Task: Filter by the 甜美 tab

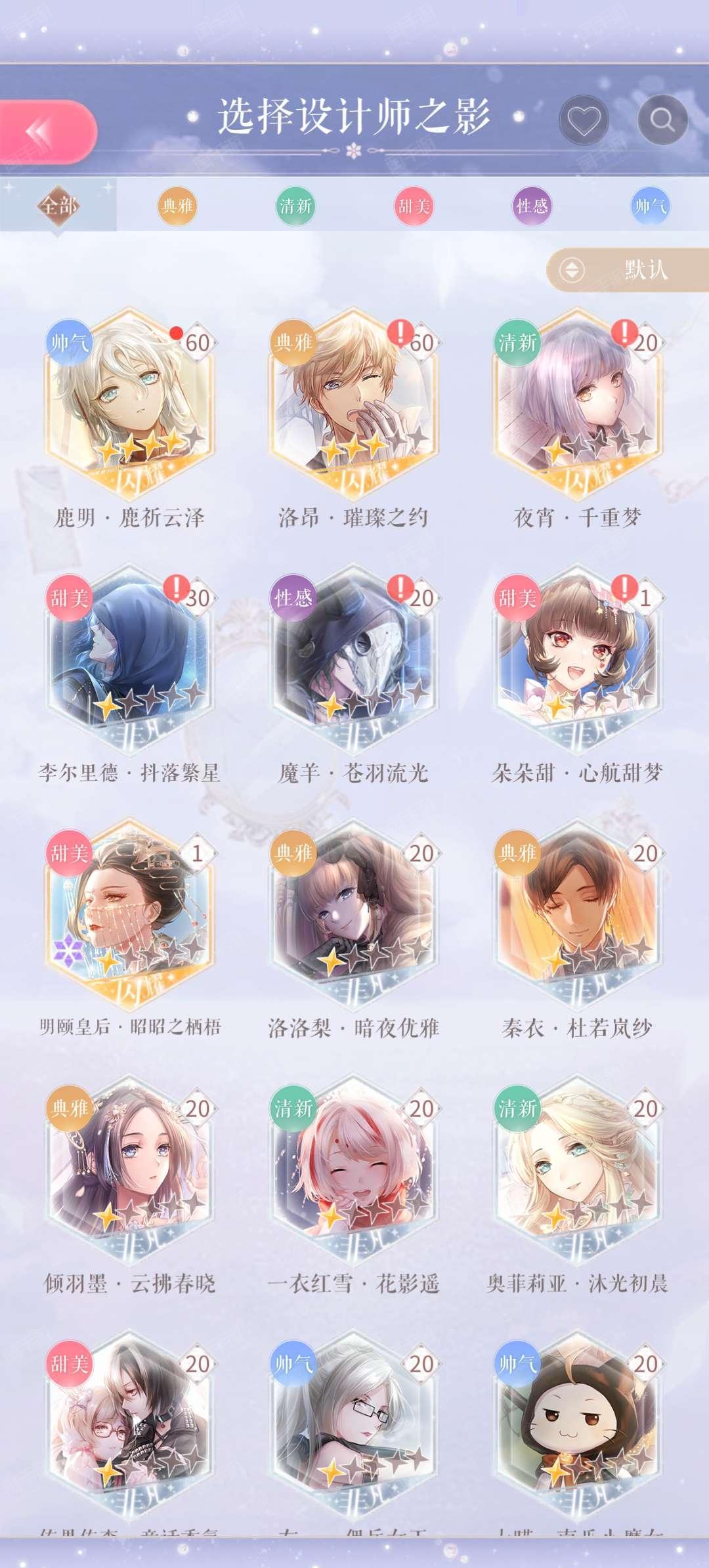Action: (x=414, y=206)
